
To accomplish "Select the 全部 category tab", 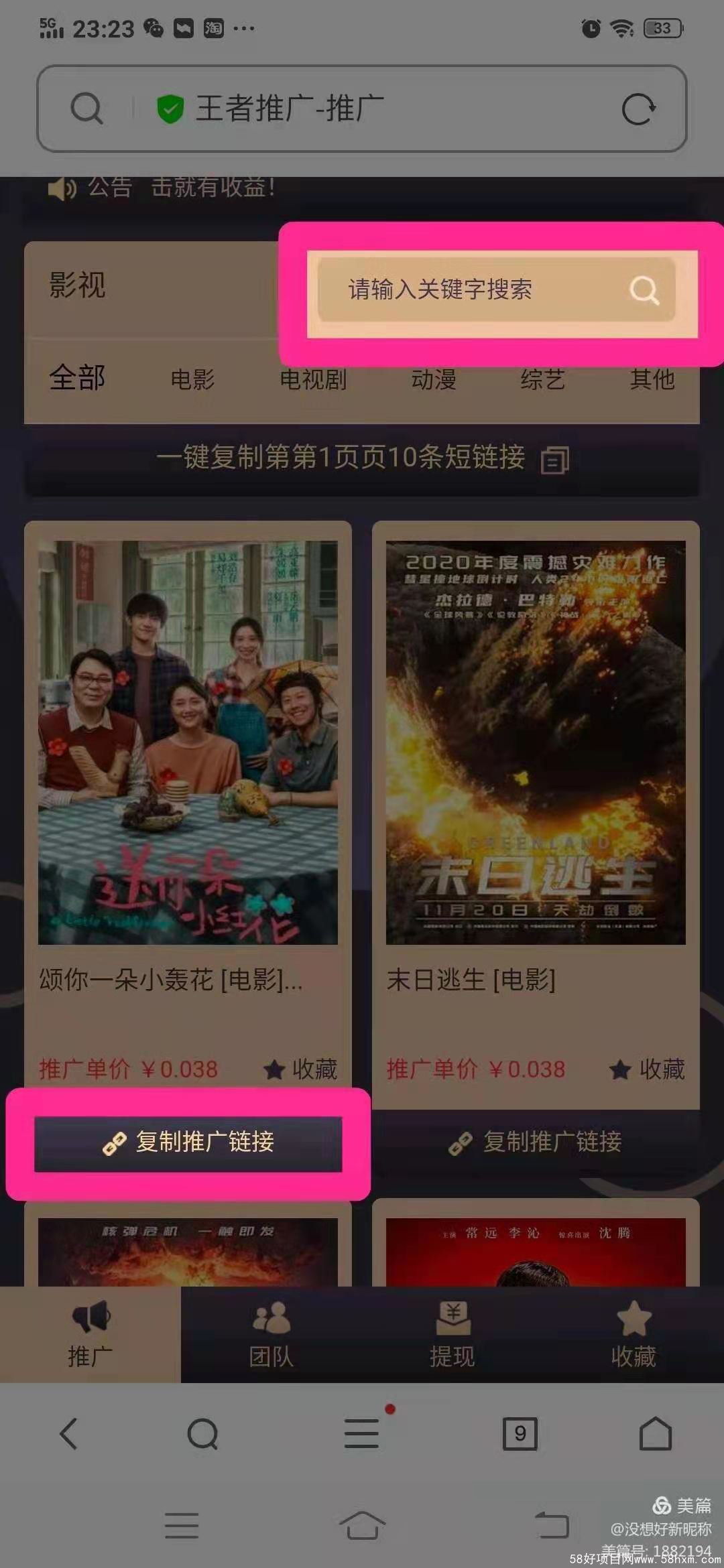I will pos(77,378).
